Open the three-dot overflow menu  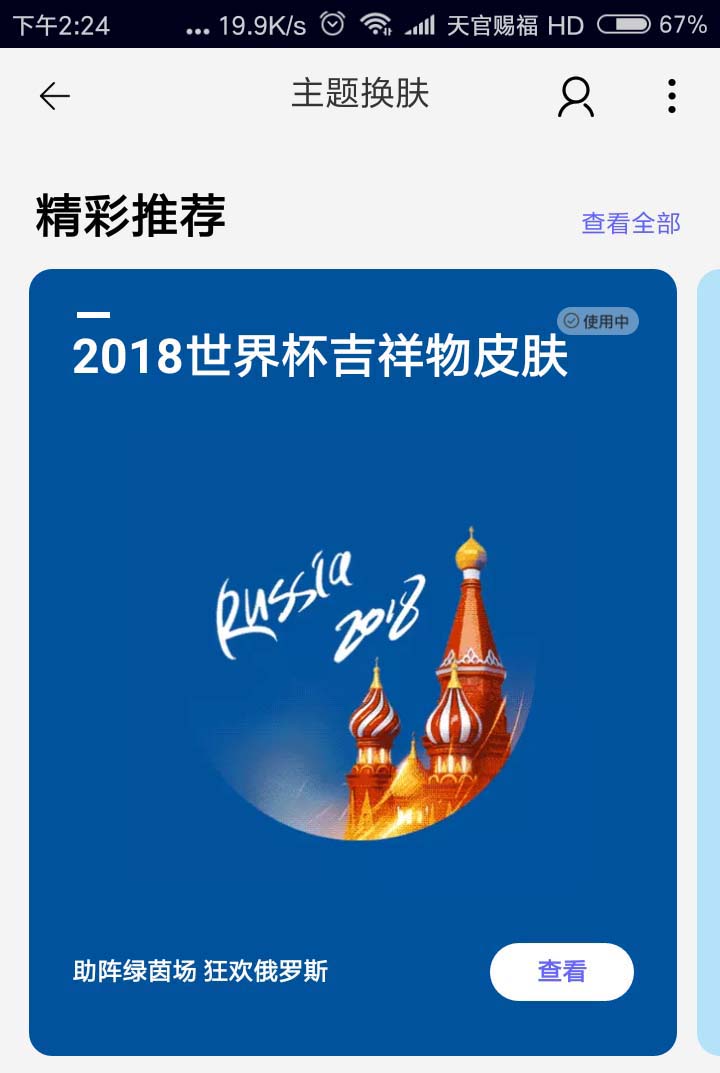671,96
